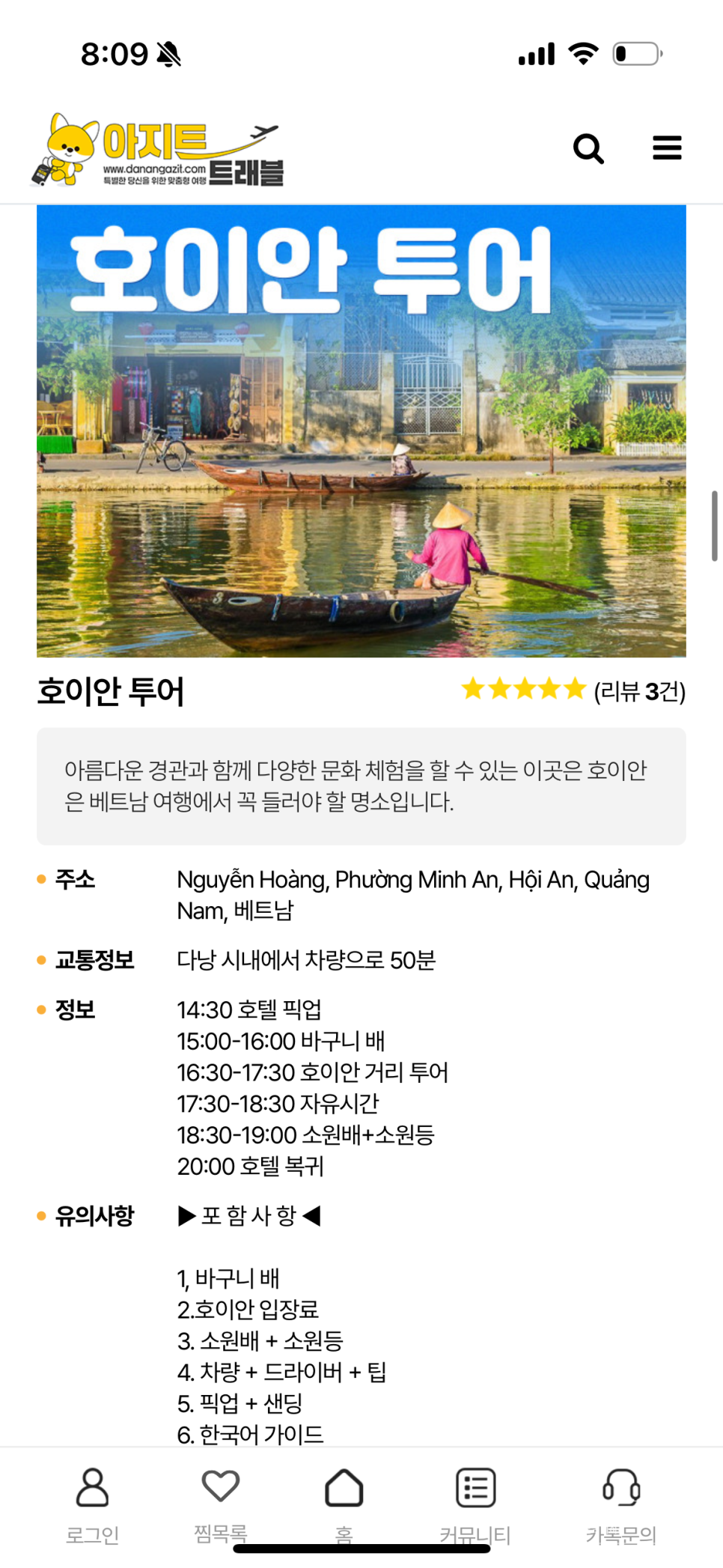View the 리뷰 3건 reviews
This screenshot has height=1568, width=723.
click(639, 691)
